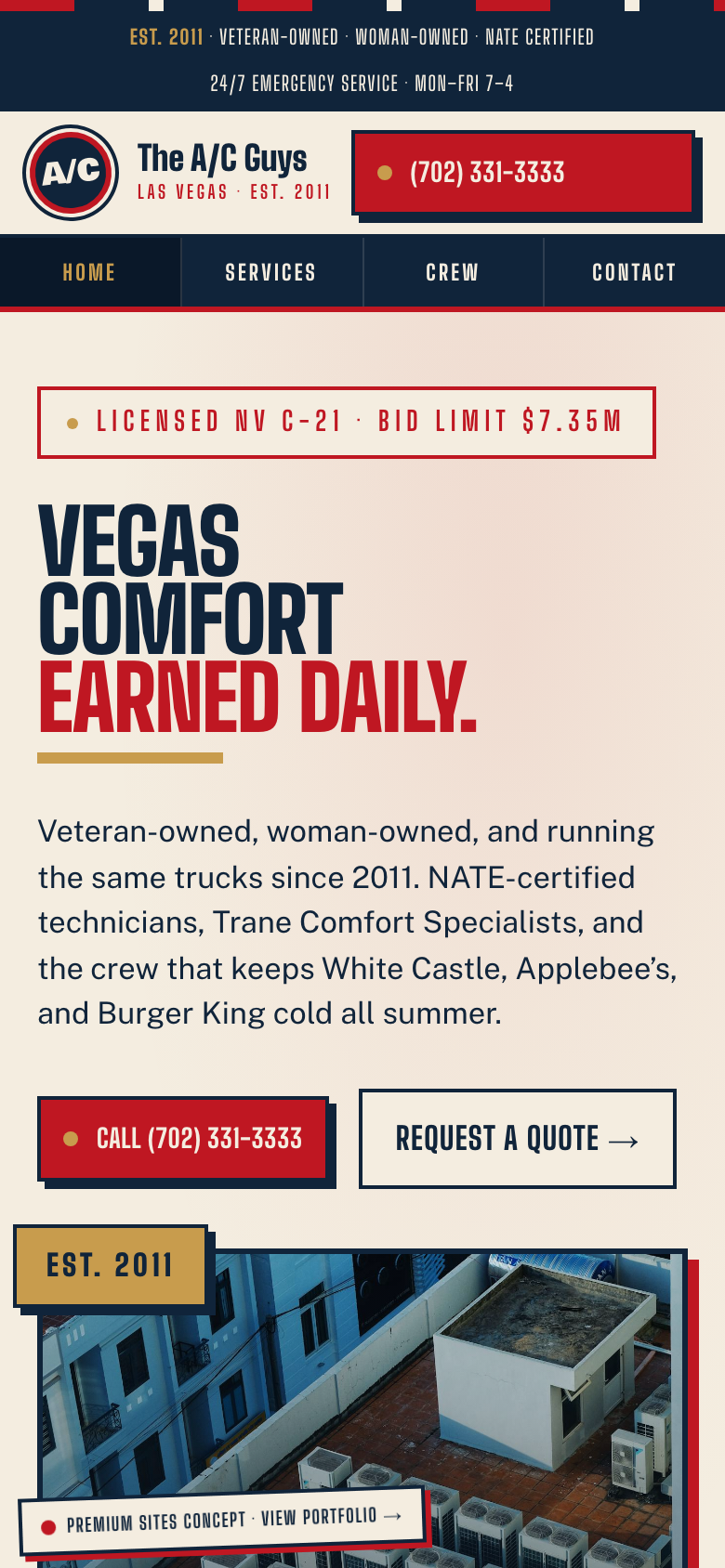
Task: Tap the Call (702) 331-3333 hero button
Action: (183, 1138)
